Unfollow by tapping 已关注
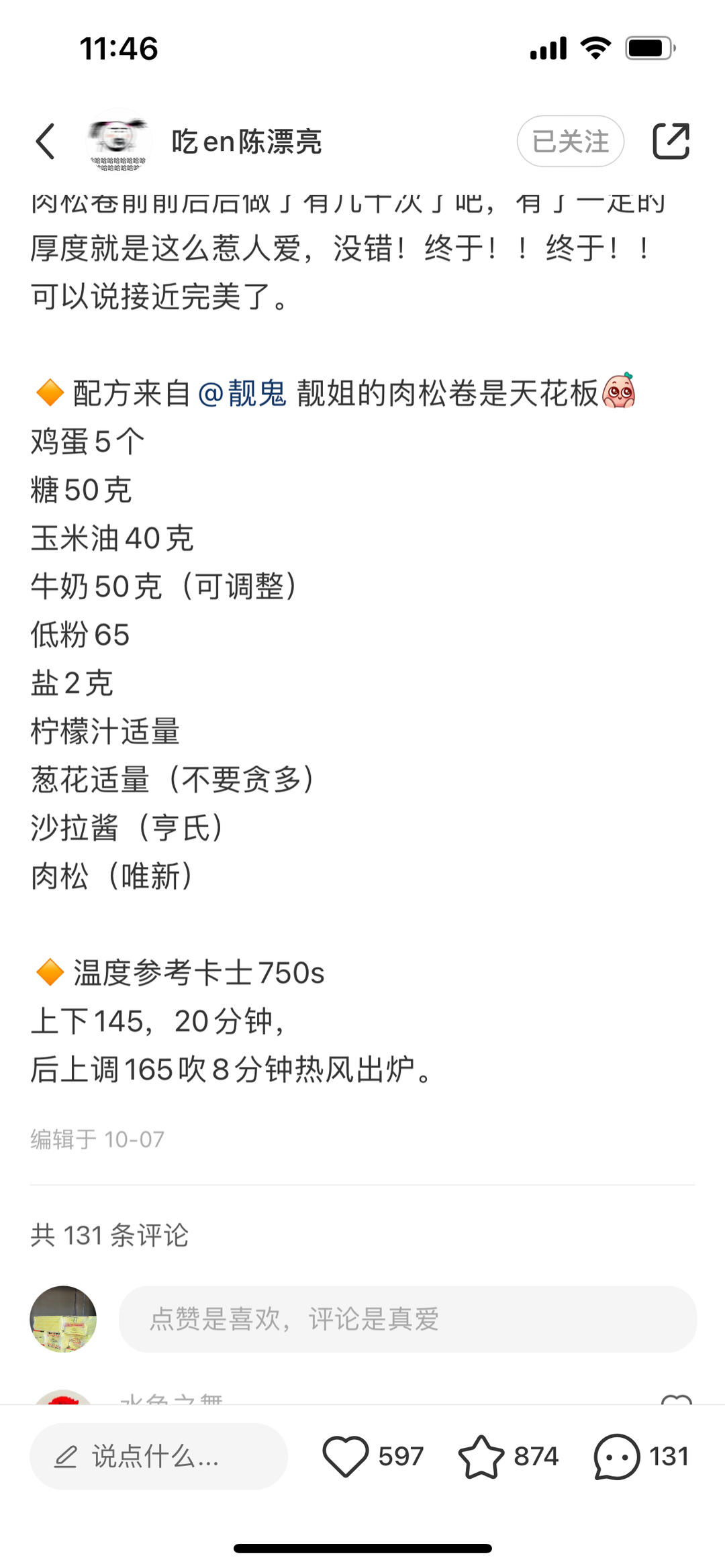The image size is (725, 1568). point(569,141)
